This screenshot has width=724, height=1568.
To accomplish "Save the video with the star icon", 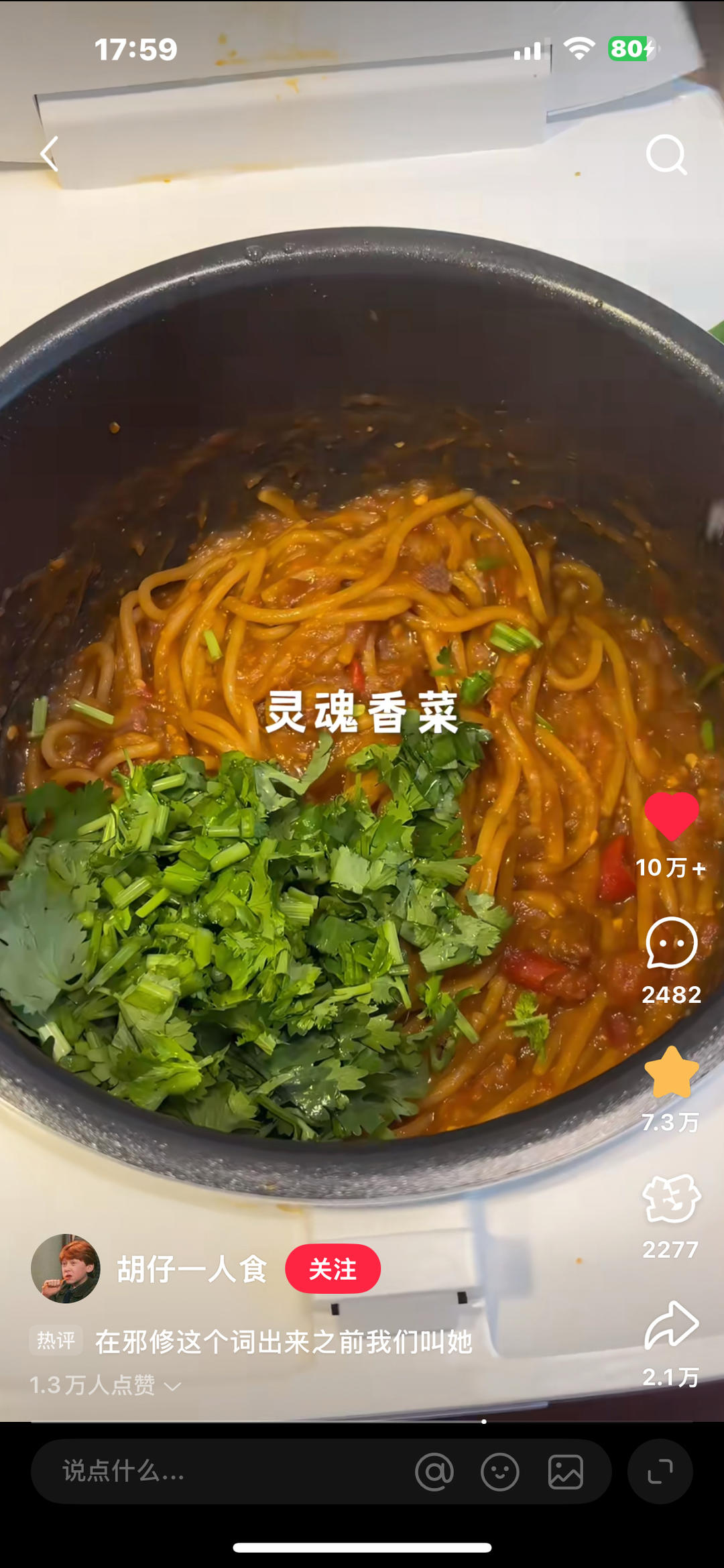I will 671,1073.
